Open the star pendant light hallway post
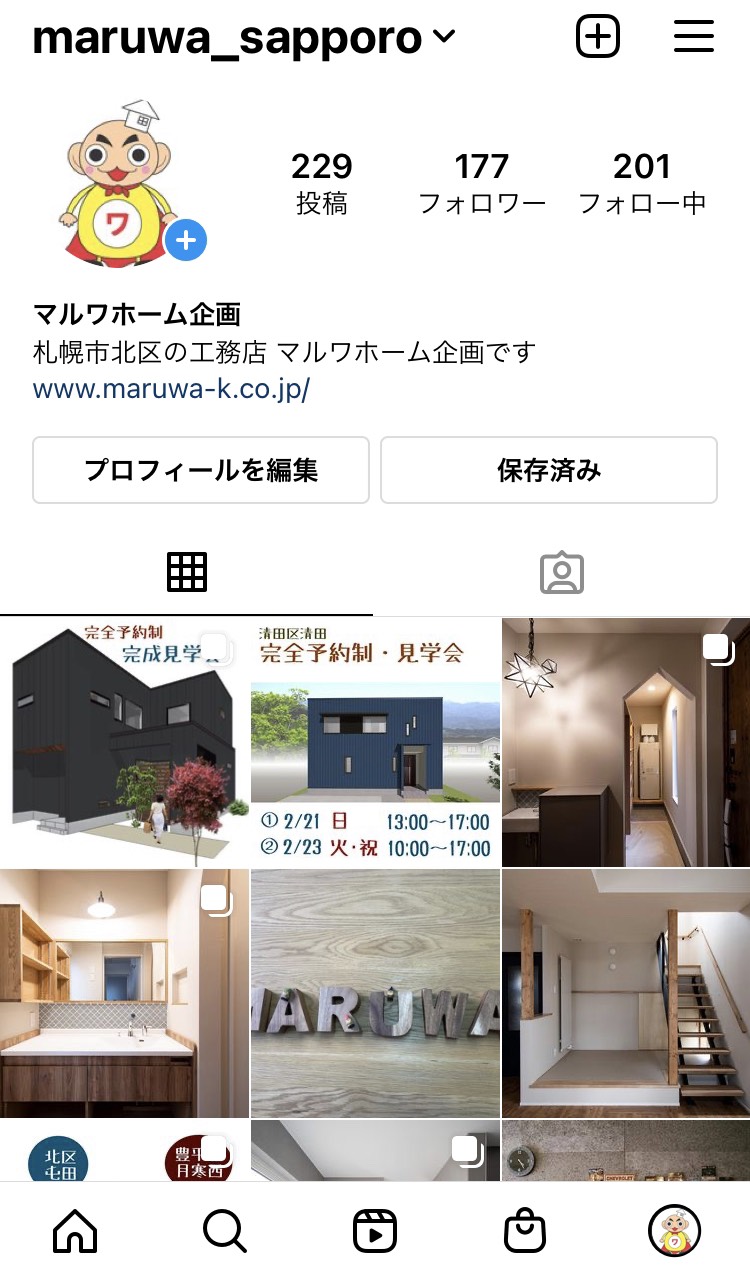 [x=626, y=742]
